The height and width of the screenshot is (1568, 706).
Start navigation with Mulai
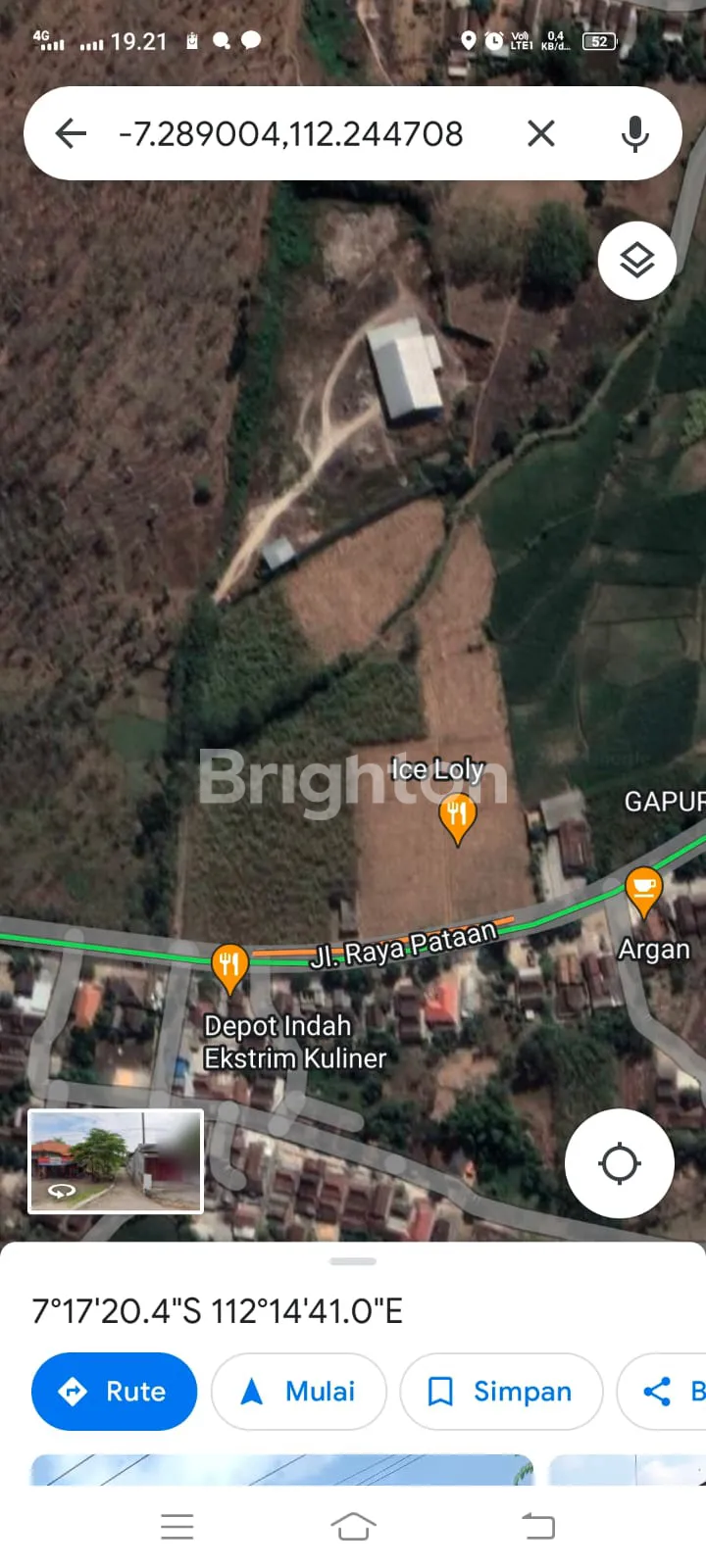pyautogui.click(x=299, y=1392)
